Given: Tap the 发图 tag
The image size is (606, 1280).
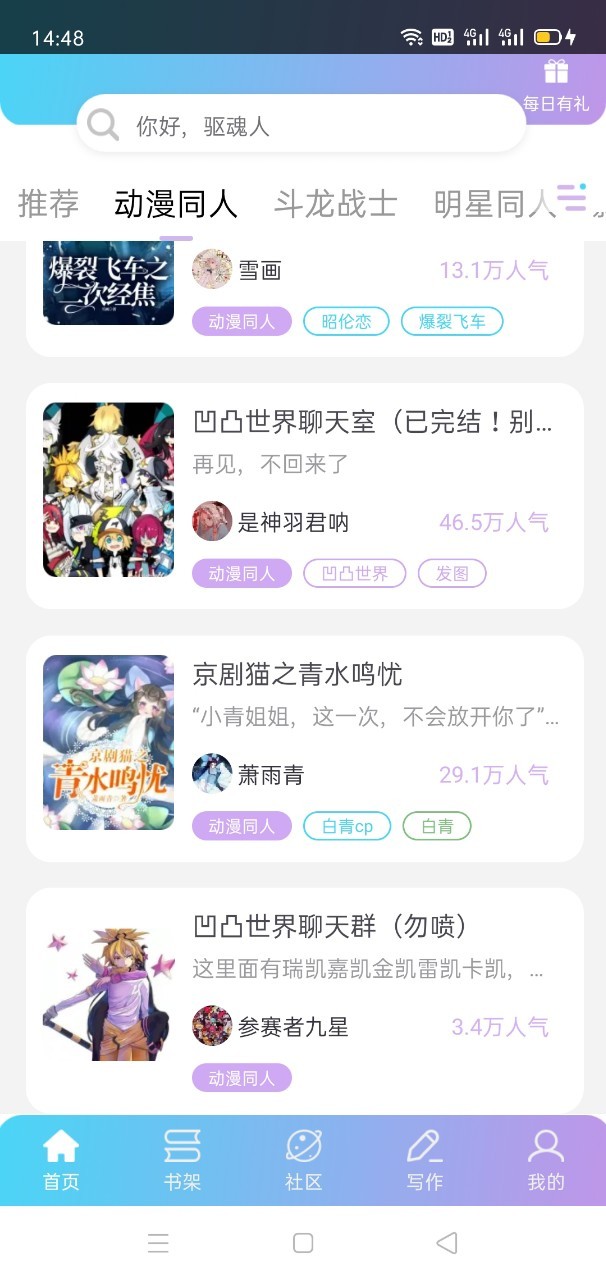Looking at the screenshot, I should [451, 574].
